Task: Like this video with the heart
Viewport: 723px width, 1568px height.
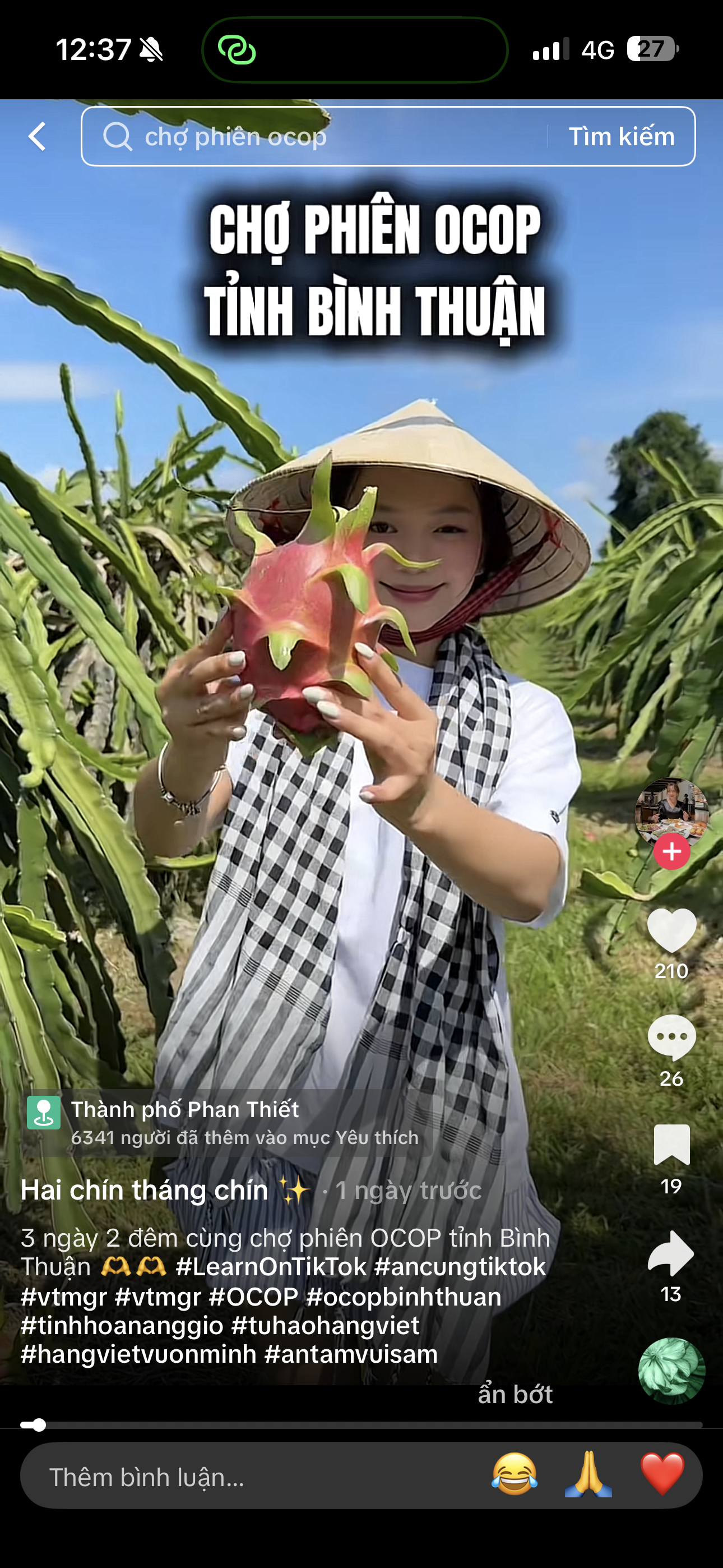Action: (671, 931)
